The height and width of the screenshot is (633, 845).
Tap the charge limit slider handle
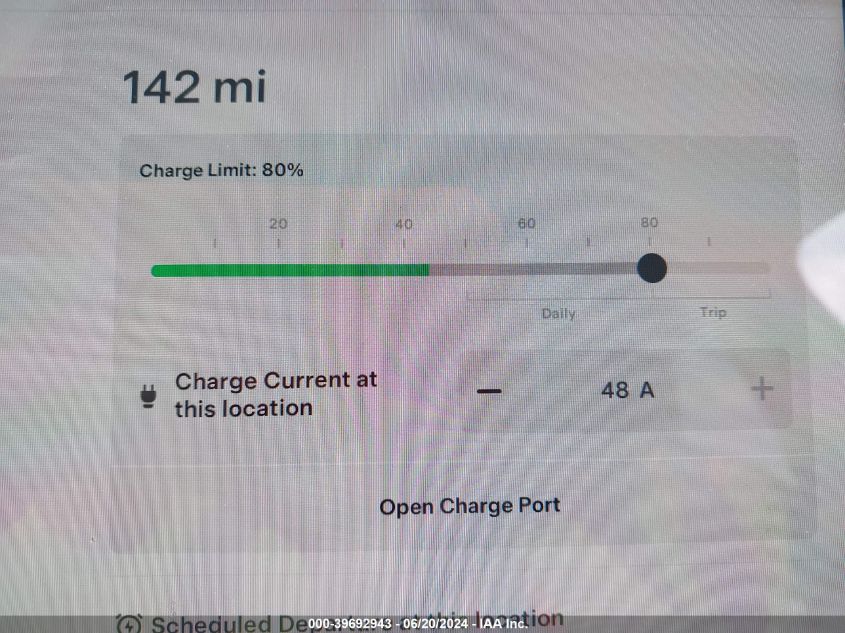652,268
